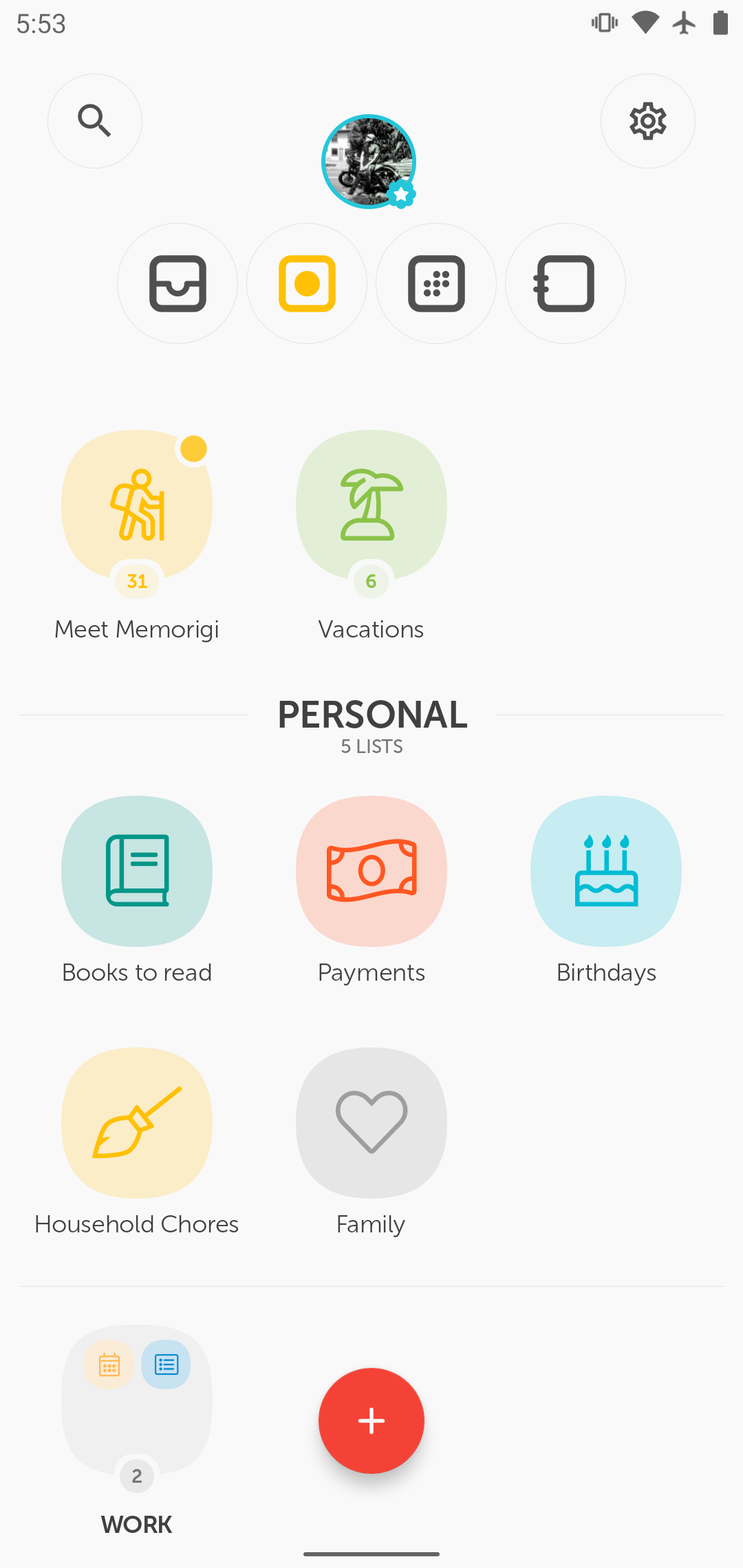Open the yellow today view icon

pos(307,283)
